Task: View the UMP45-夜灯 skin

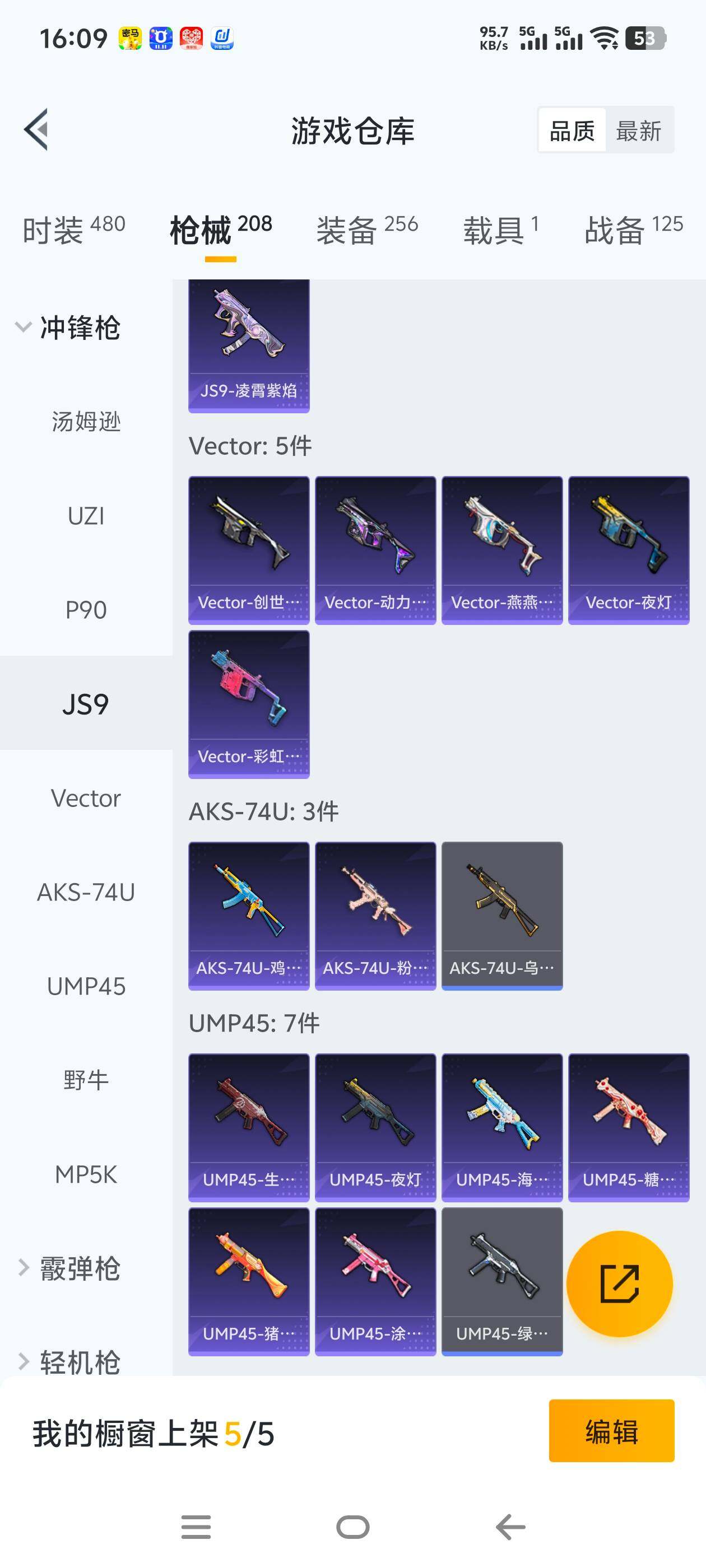Action: pyautogui.click(x=375, y=1127)
